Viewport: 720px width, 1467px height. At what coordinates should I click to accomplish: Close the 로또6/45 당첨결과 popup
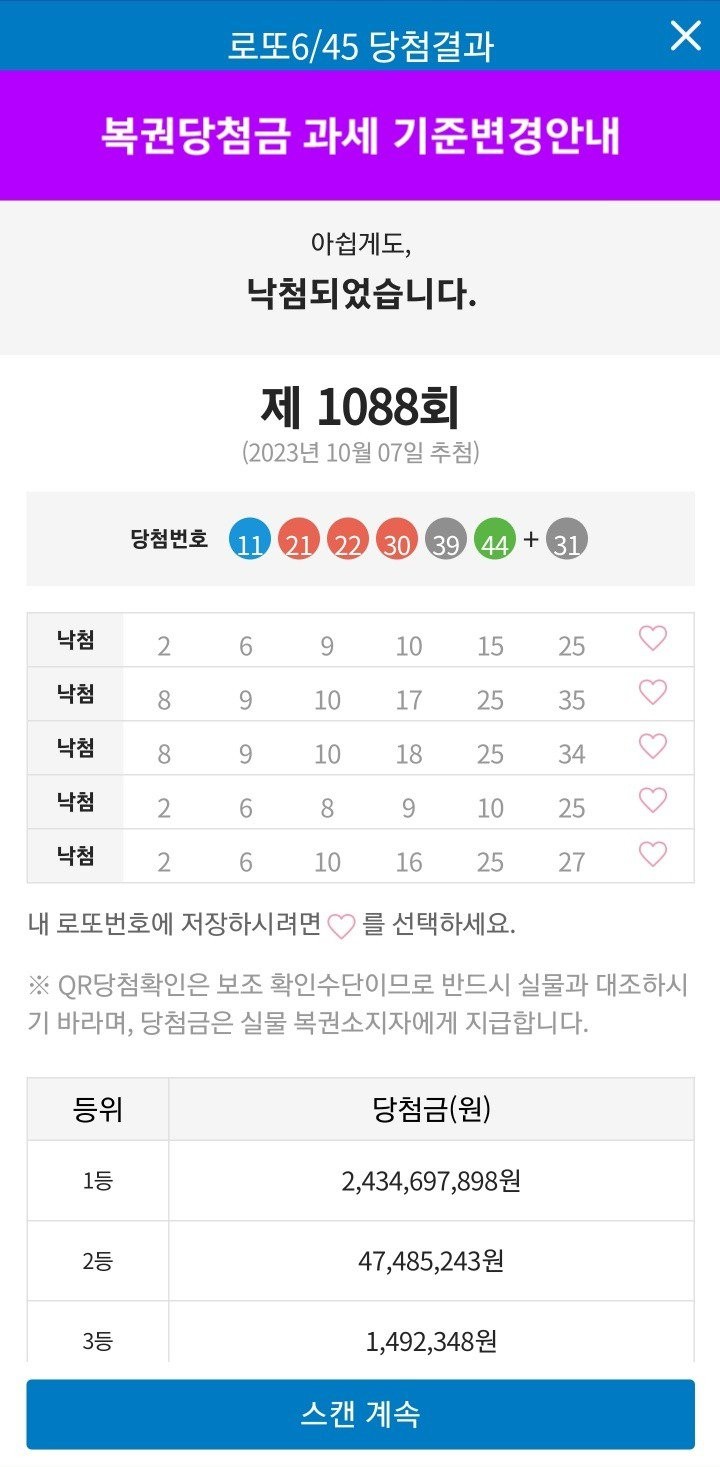[x=685, y=36]
